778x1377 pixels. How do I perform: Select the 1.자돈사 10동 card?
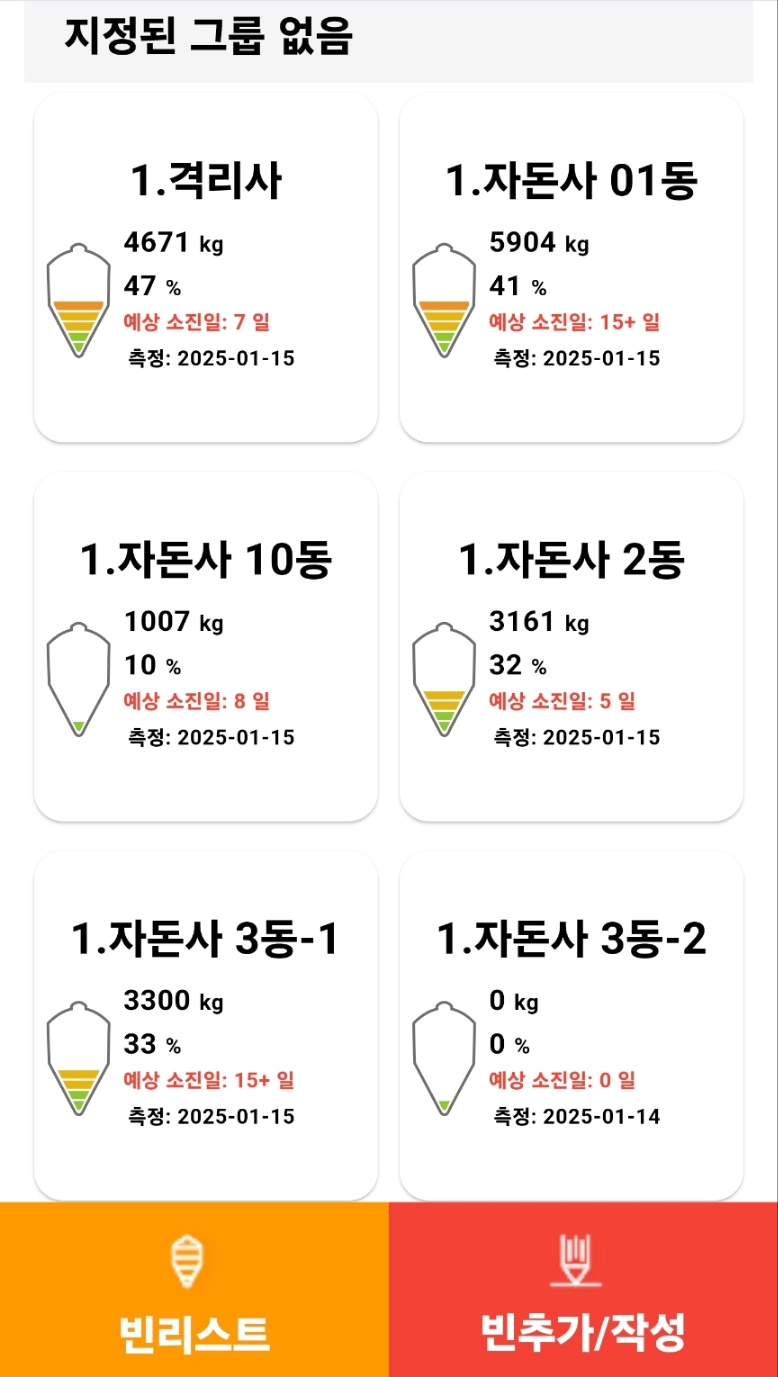coord(206,647)
